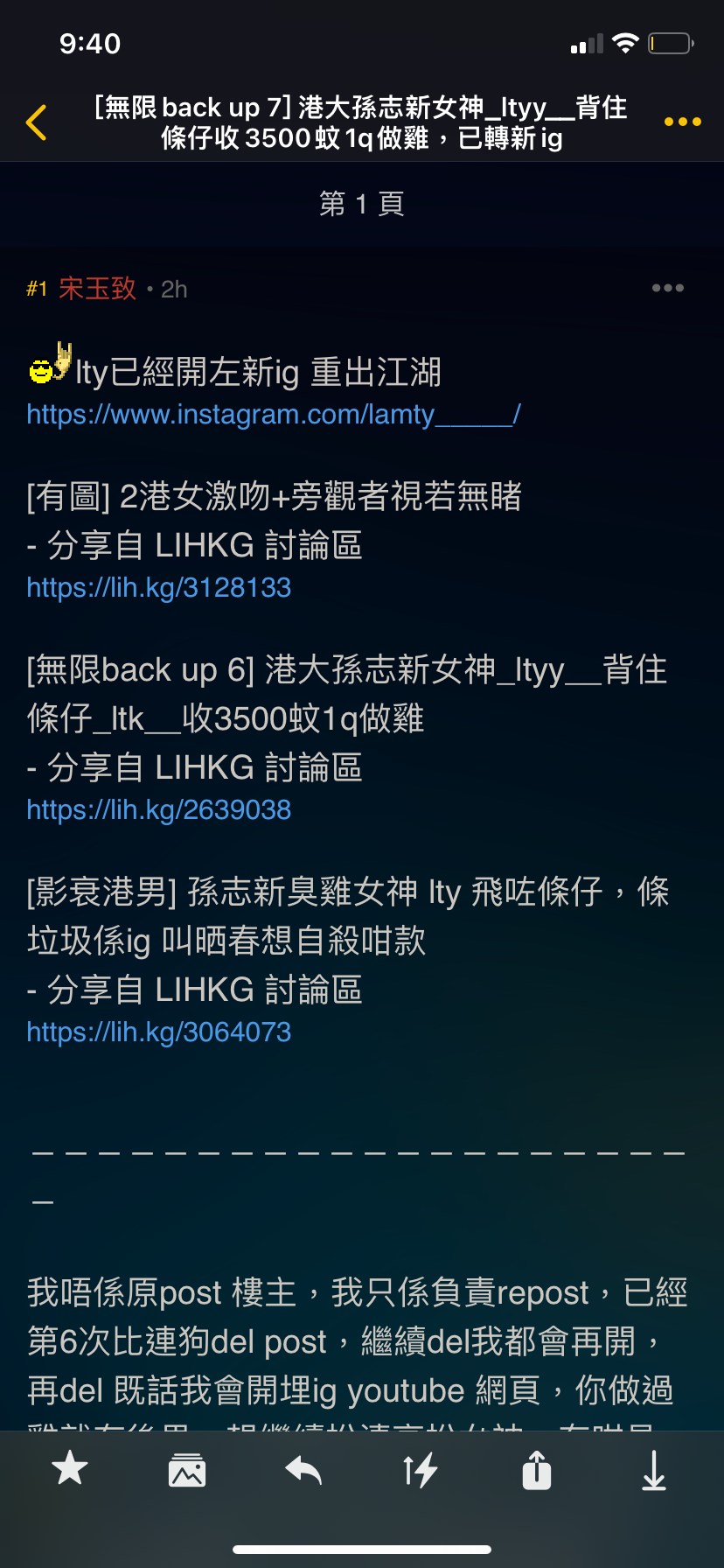Open the Instagram link for lamty
This screenshot has height=1568, width=724.
point(272,414)
